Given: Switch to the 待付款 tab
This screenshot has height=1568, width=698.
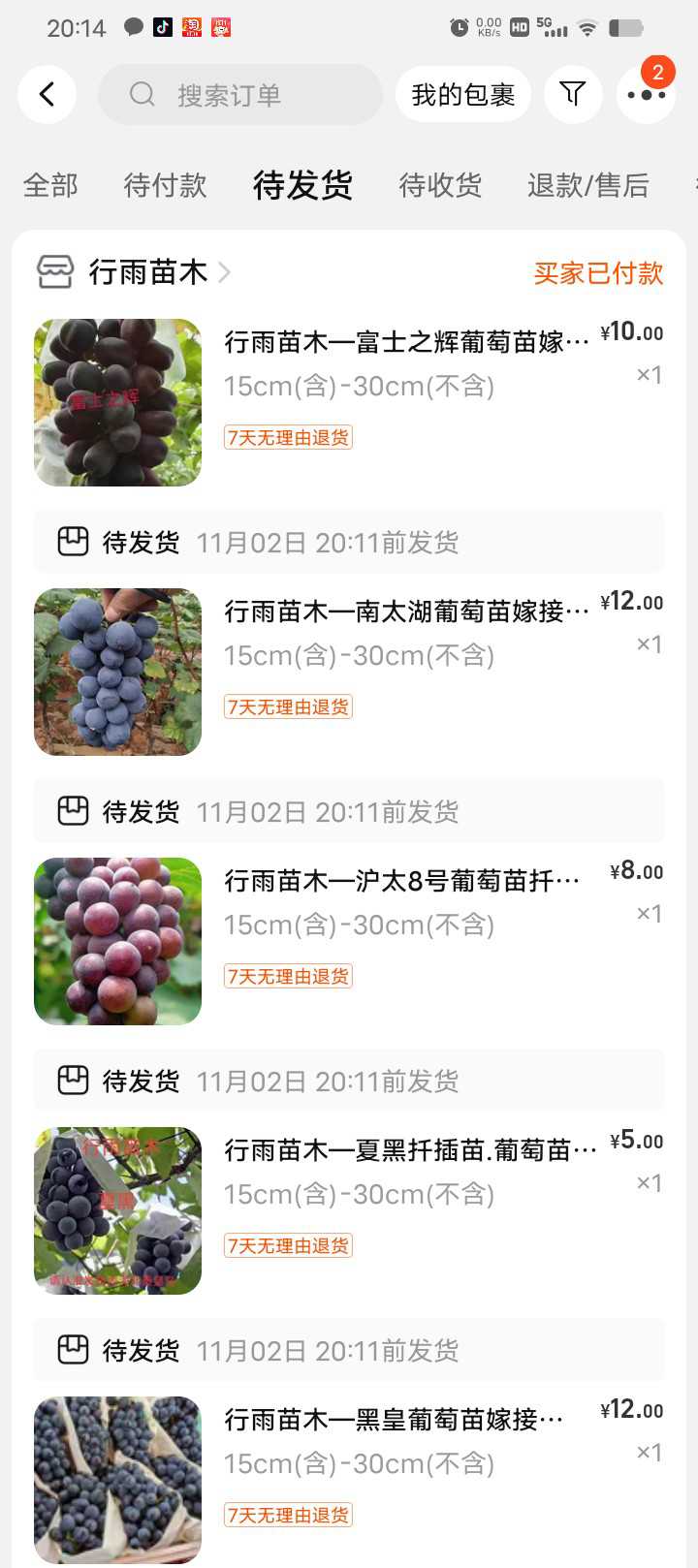Looking at the screenshot, I should [165, 184].
